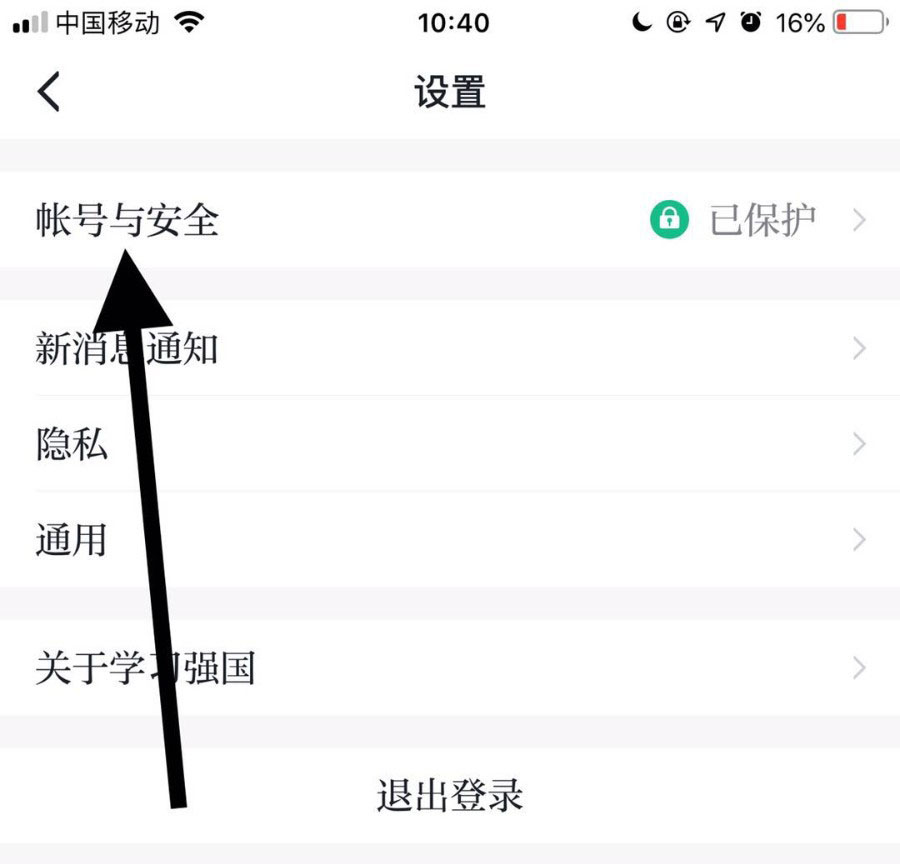Open 关于学习强国 page

point(450,668)
